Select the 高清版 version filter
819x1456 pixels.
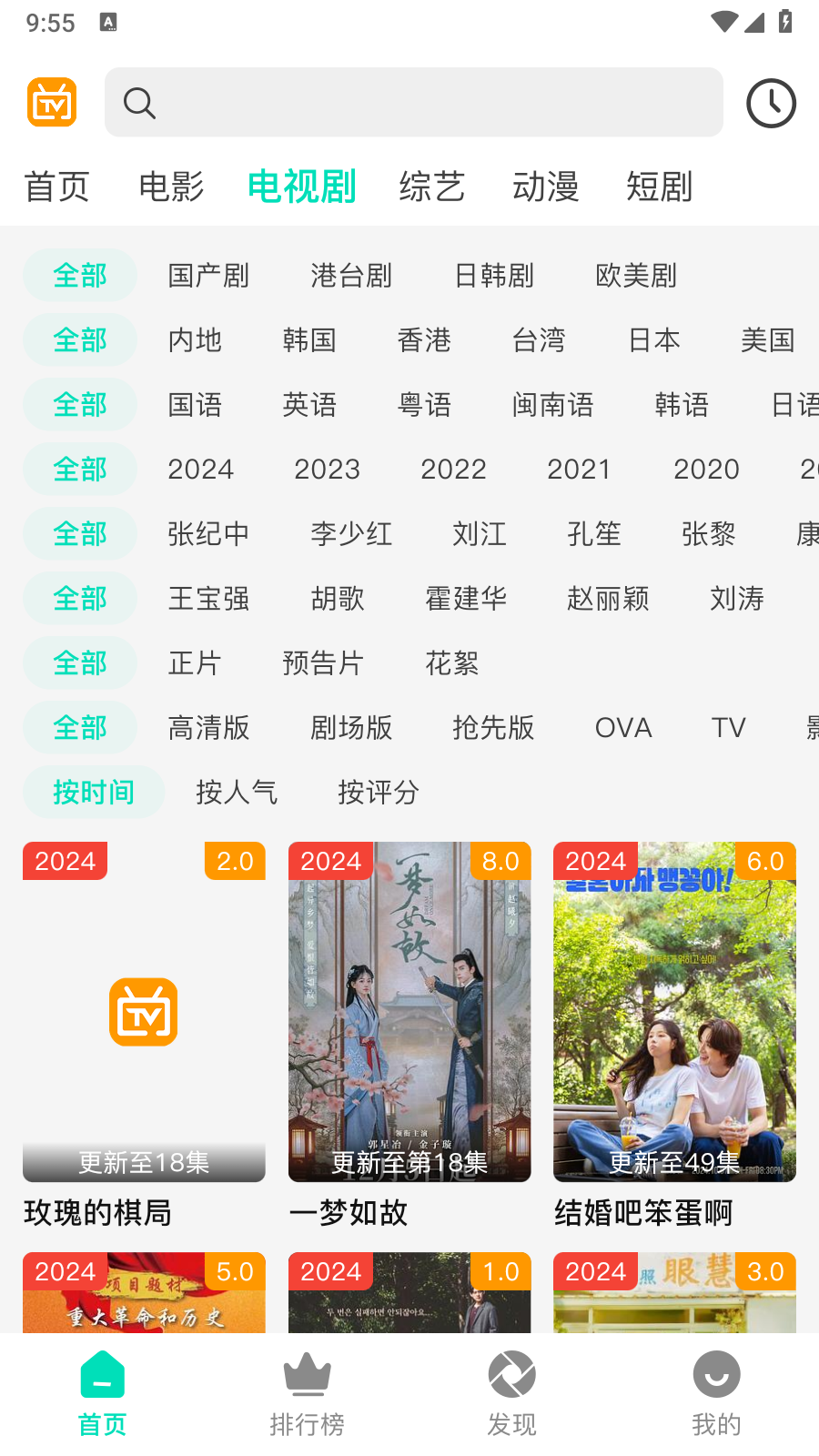pos(208,728)
